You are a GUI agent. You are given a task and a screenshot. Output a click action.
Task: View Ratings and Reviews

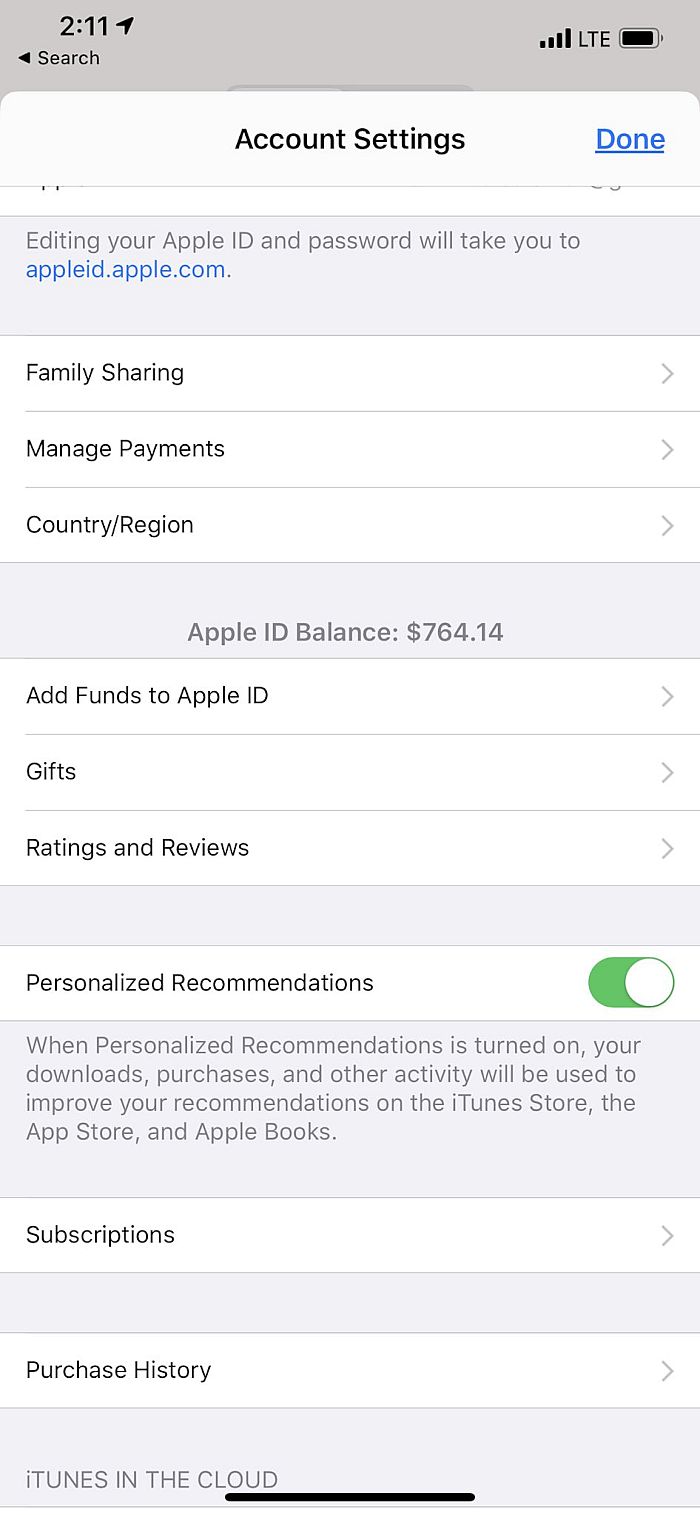click(350, 848)
